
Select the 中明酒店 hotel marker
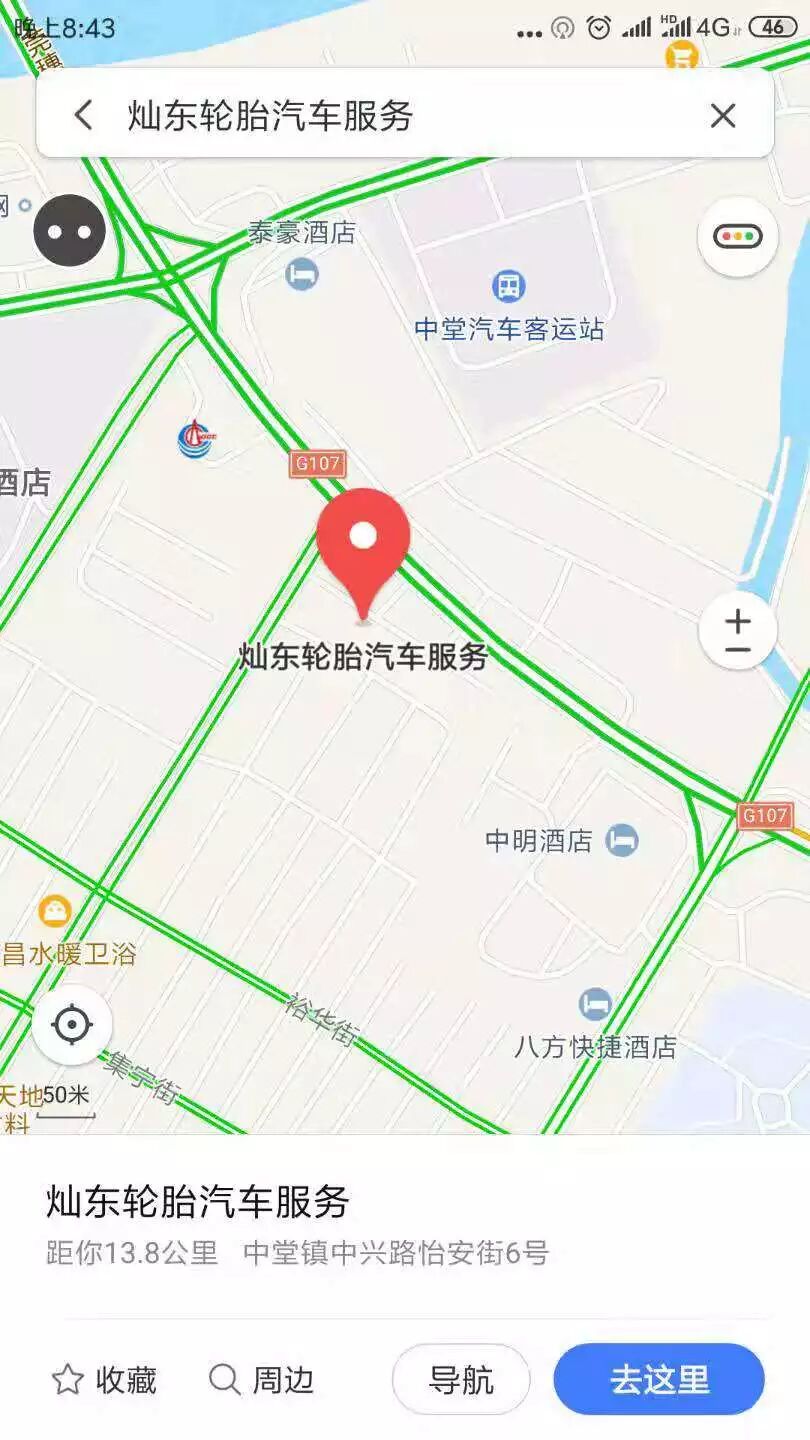tap(622, 840)
